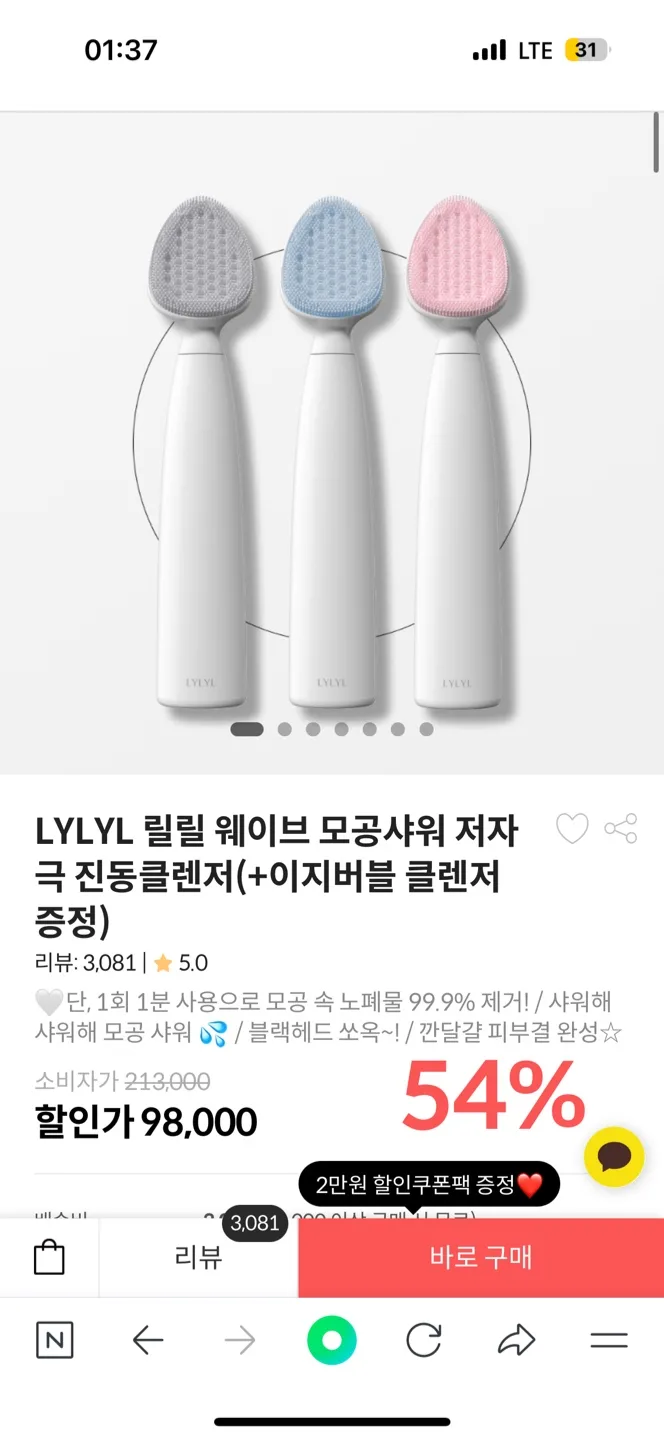Screen dimensions: 664x1440
Task: Go to Naver home via N icon
Action: [x=55, y=1340]
